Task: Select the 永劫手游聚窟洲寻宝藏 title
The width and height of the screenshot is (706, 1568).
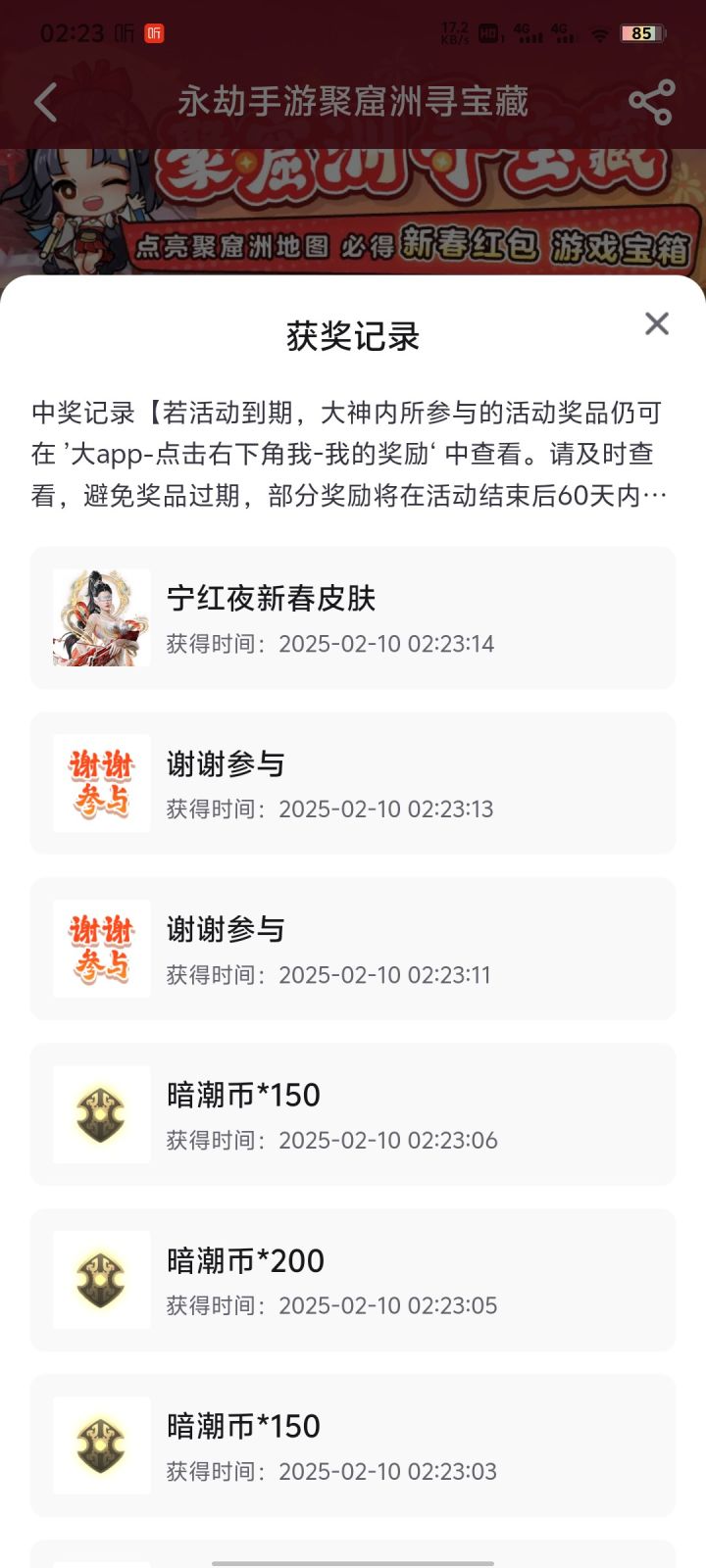Action: (353, 102)
